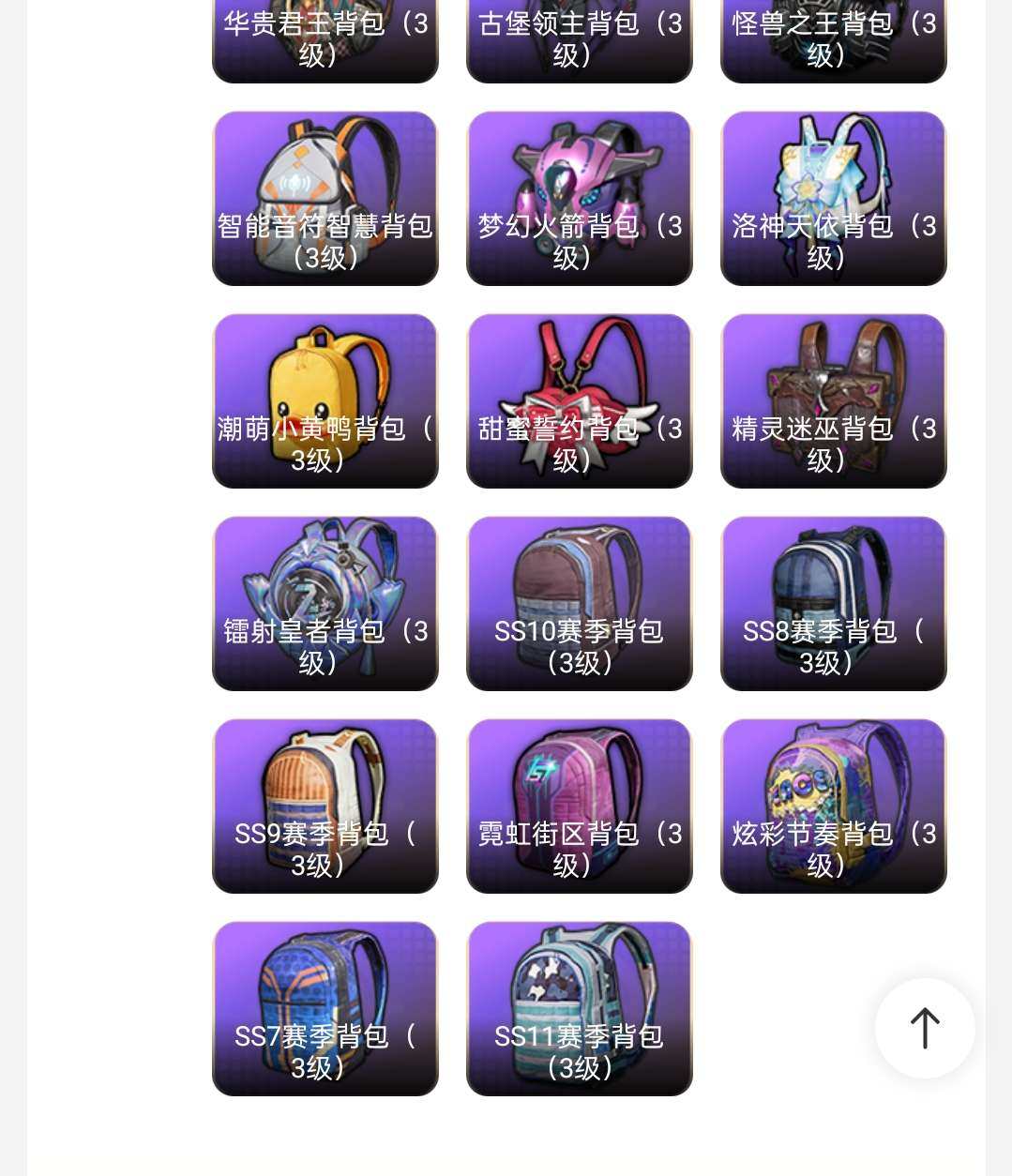Open the 古堡领主背包 (3级) item
The height and width of the screenshot is (1176, 1012).
[579, 38]
